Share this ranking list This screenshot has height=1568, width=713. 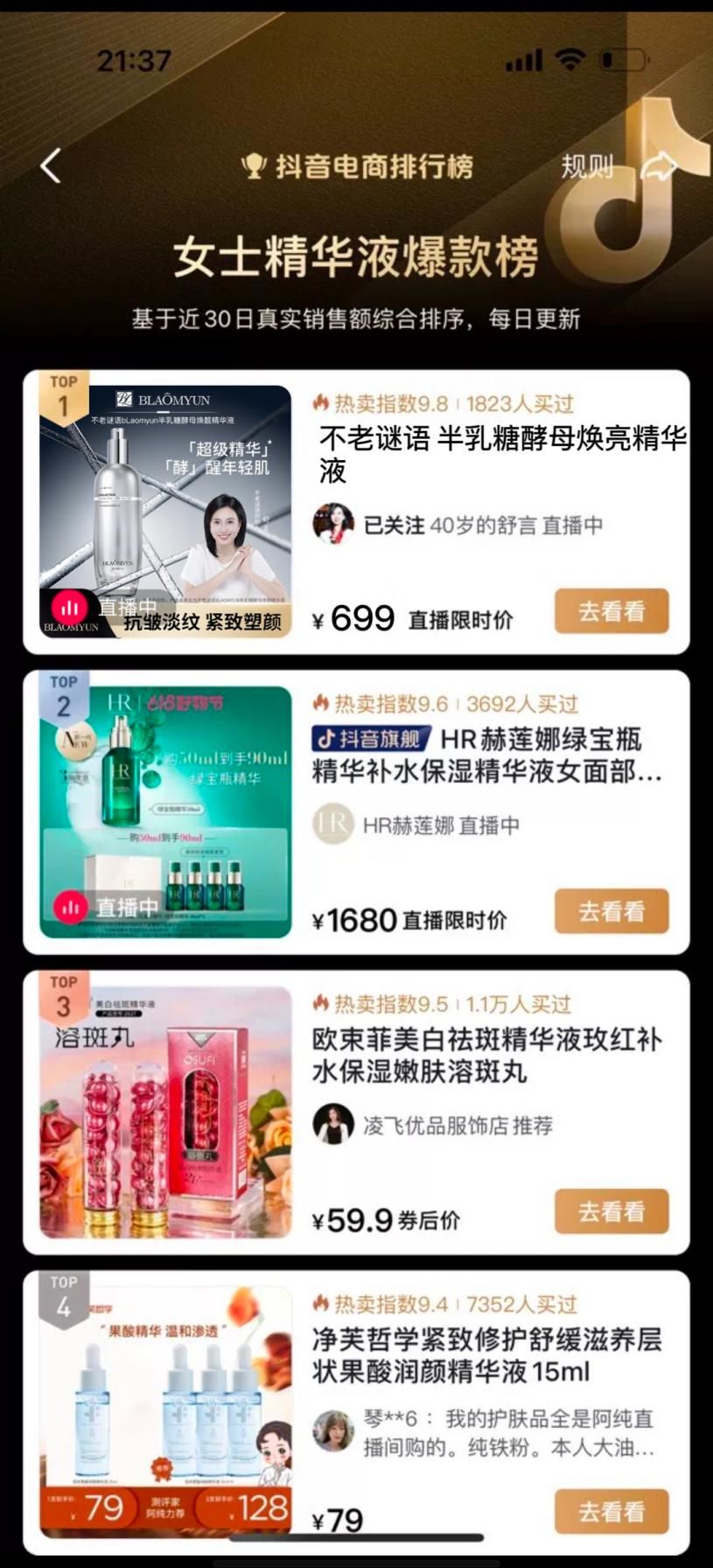point(660,165)
